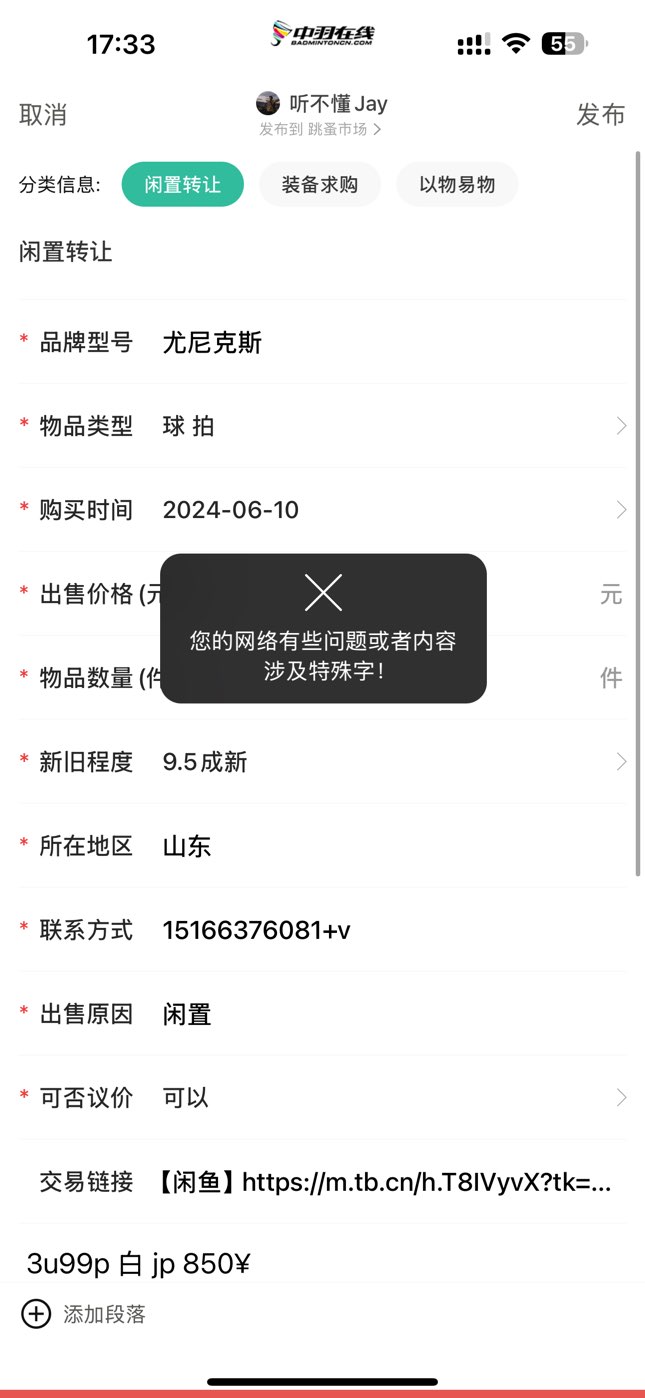Switch to the 以物易物 category
645x1398 pixels.
coord(457,185)
